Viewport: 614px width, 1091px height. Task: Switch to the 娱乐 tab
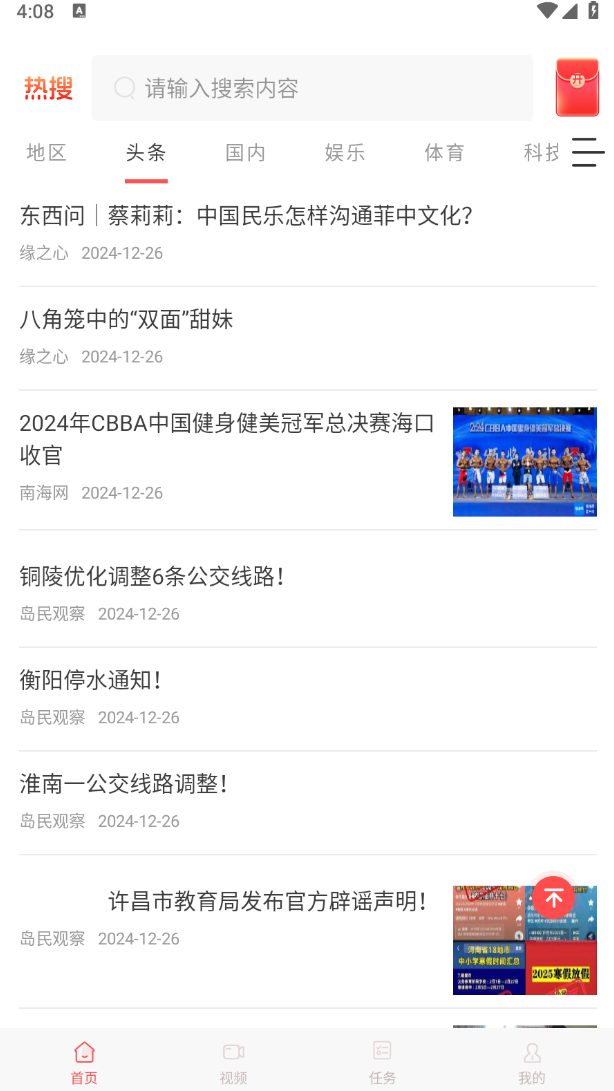pyautogui.click(x=345, y=152)
